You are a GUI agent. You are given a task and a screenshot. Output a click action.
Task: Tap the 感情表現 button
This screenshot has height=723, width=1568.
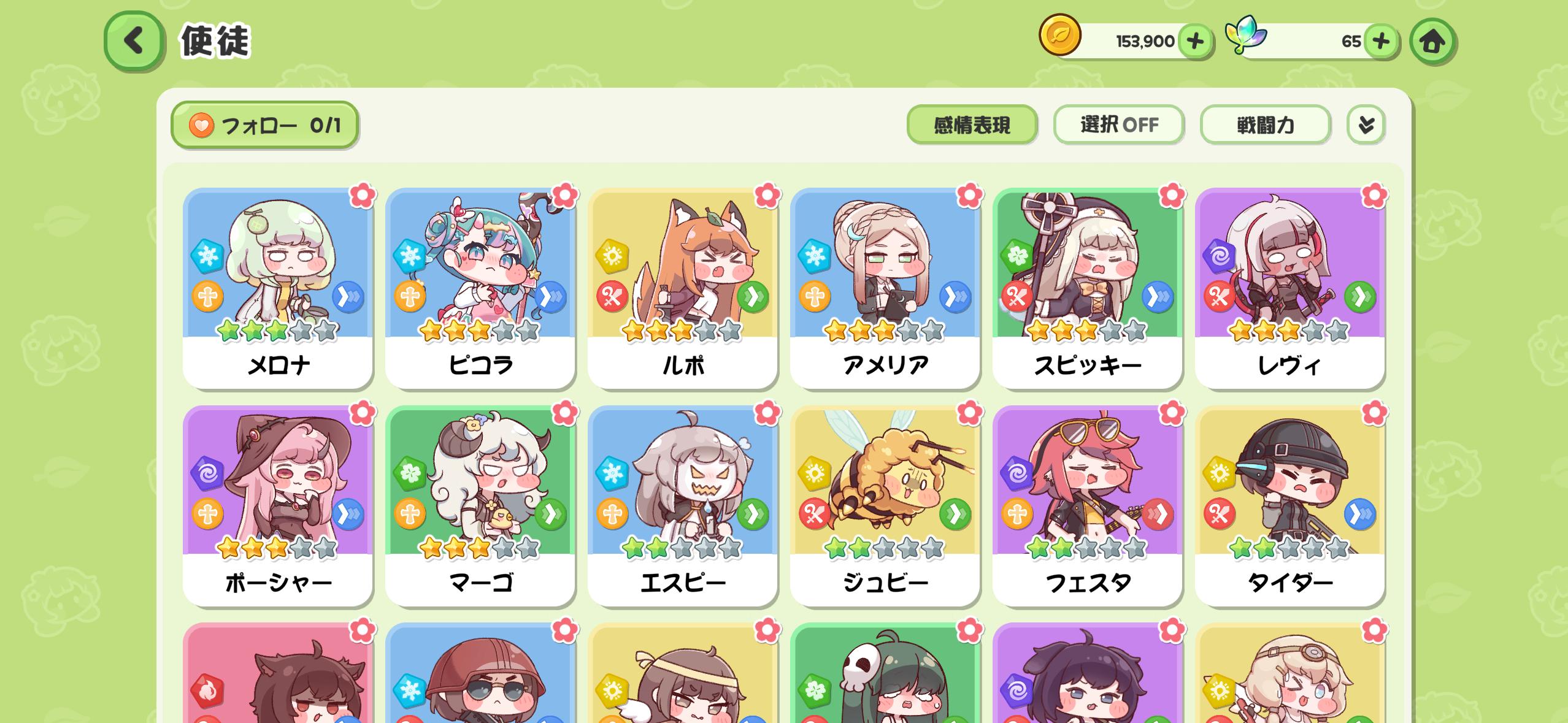click(972, 125)
